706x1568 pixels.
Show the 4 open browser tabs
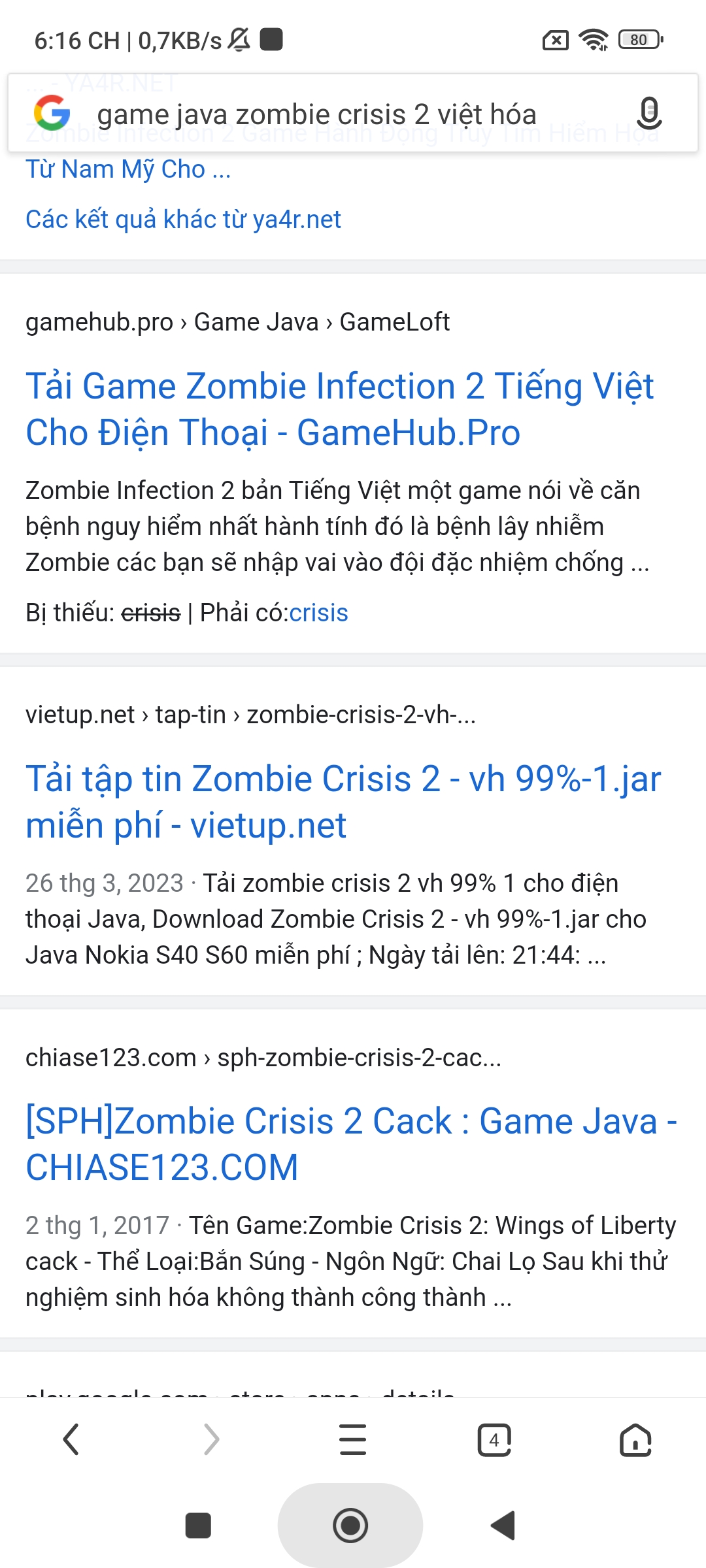tap(494, 1439)
